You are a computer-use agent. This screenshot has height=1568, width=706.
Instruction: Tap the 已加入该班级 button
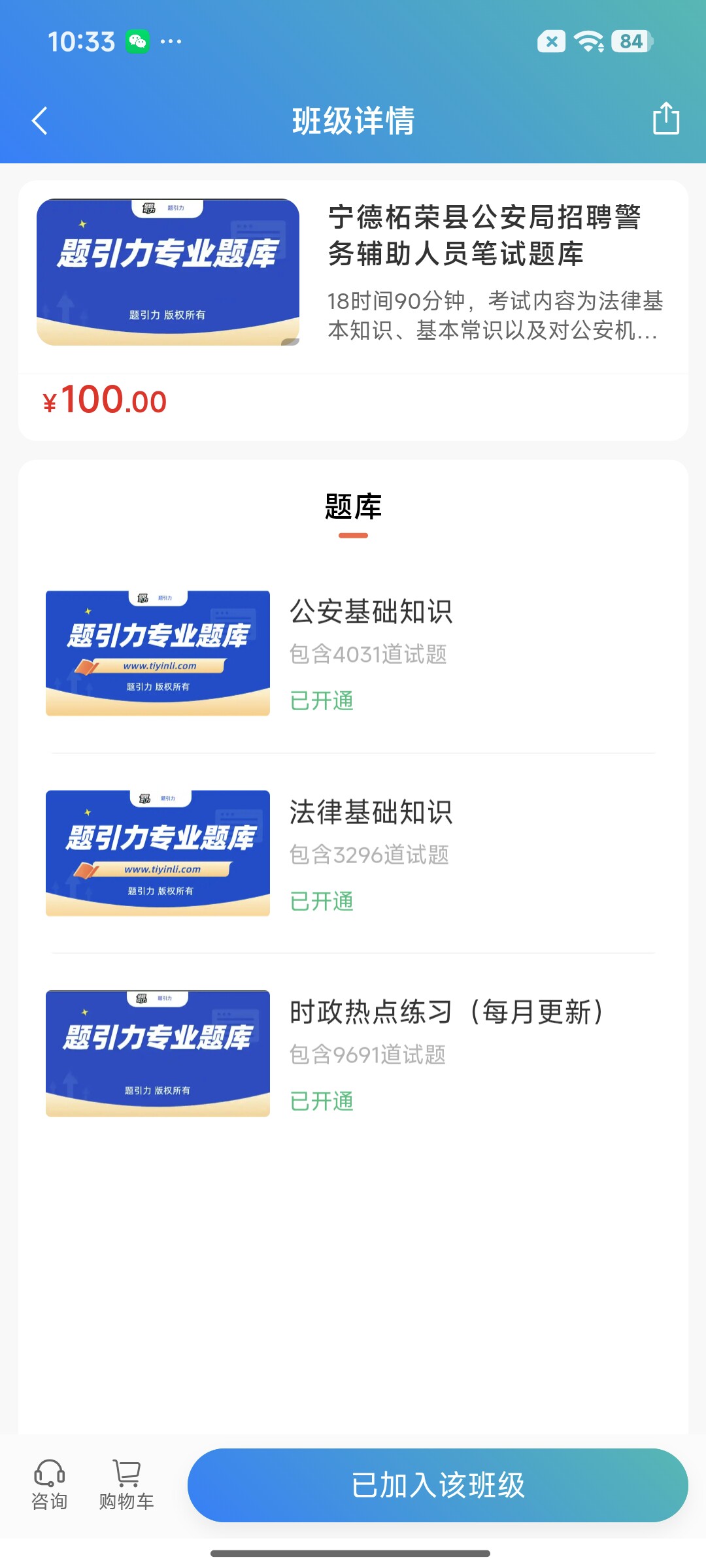(x=437, y=1485)
